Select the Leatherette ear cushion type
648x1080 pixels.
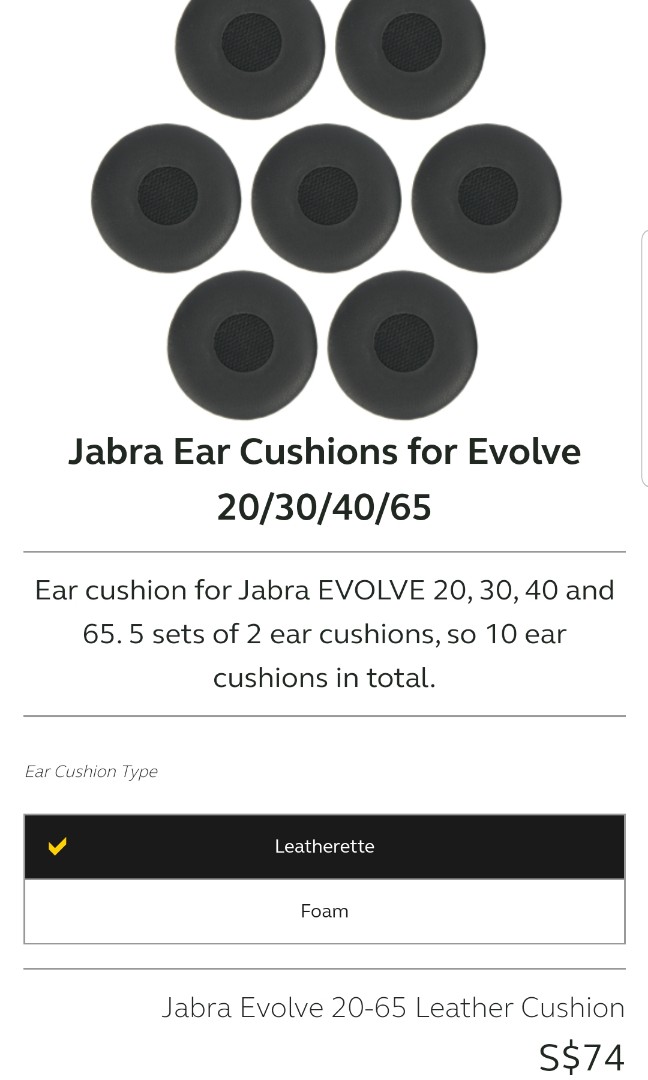324,847
